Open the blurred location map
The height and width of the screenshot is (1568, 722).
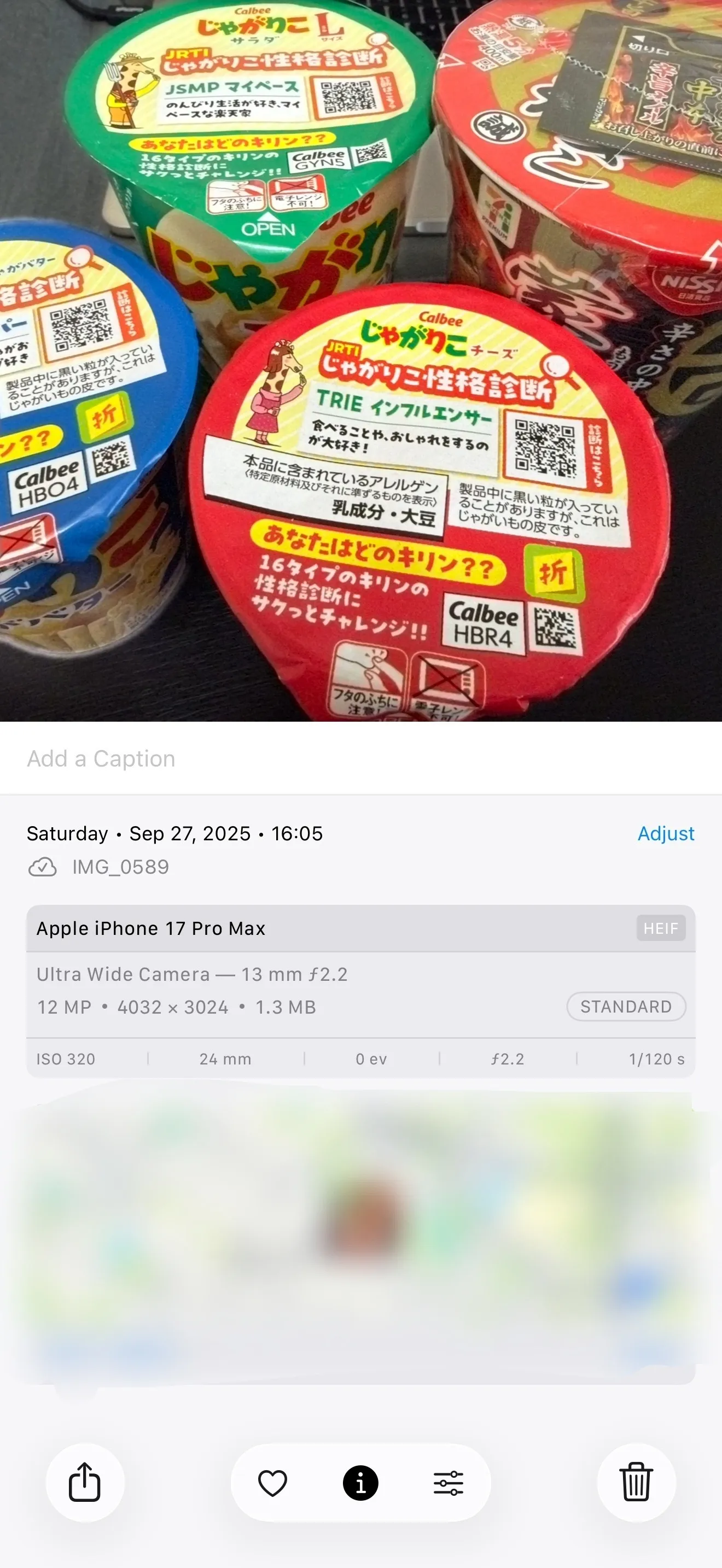coord(361,1236)
